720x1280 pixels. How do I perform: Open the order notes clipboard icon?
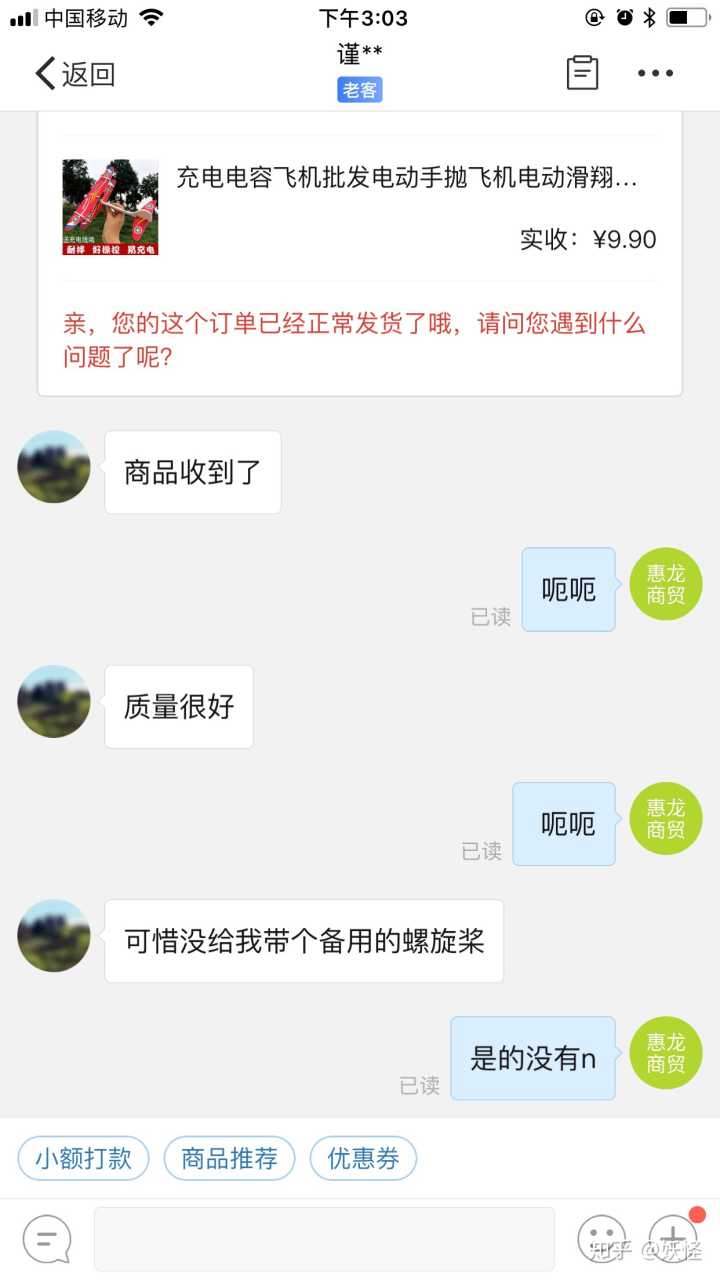(582, 73)
